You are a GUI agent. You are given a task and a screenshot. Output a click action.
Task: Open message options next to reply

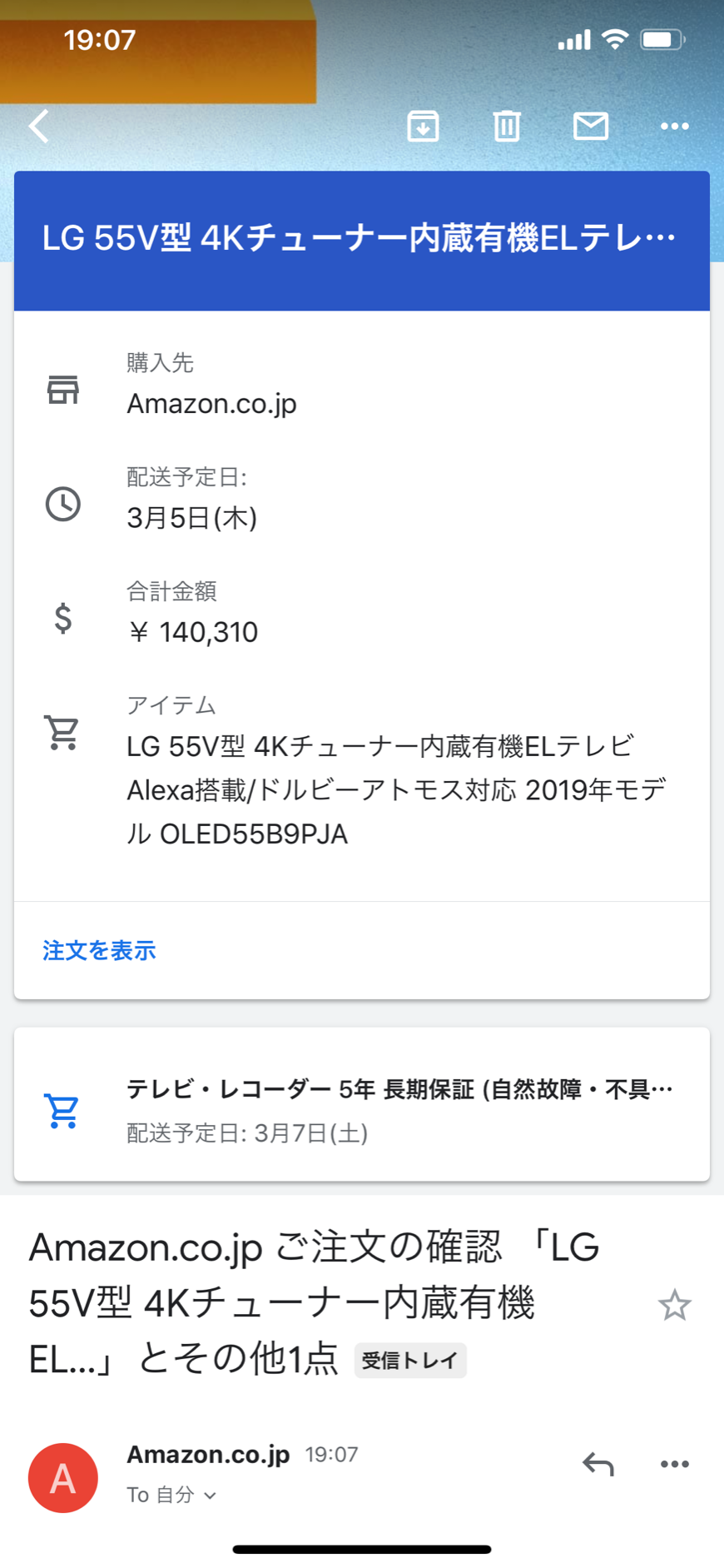[x=674, y=1464]
